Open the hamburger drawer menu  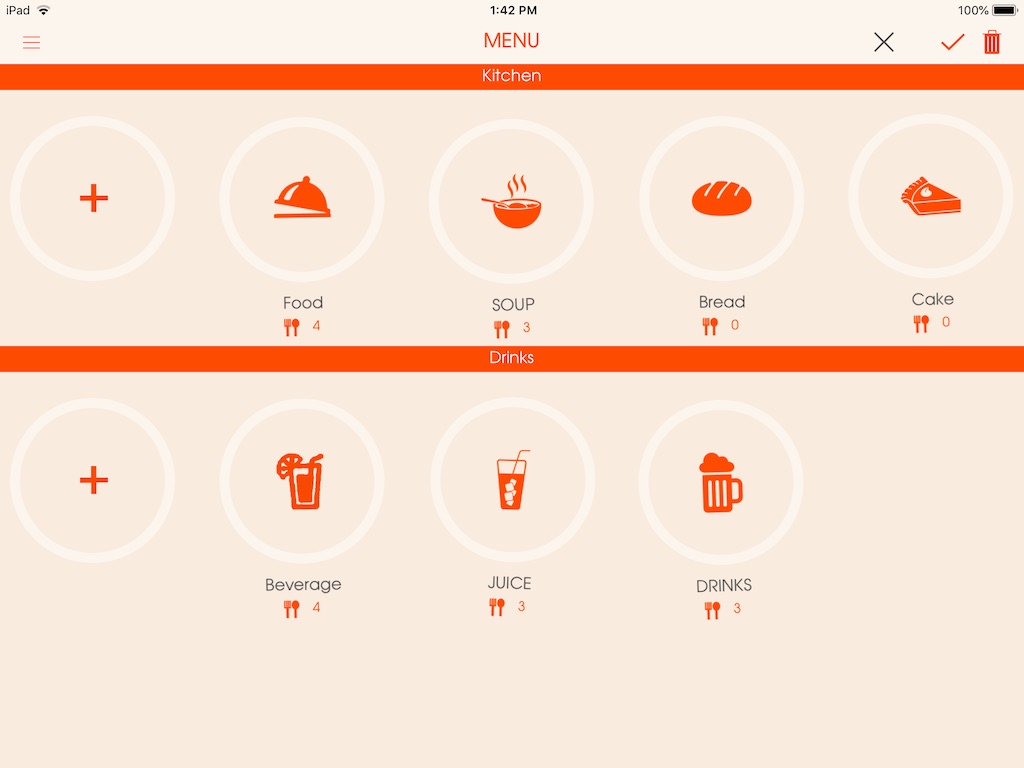(32, 42)
